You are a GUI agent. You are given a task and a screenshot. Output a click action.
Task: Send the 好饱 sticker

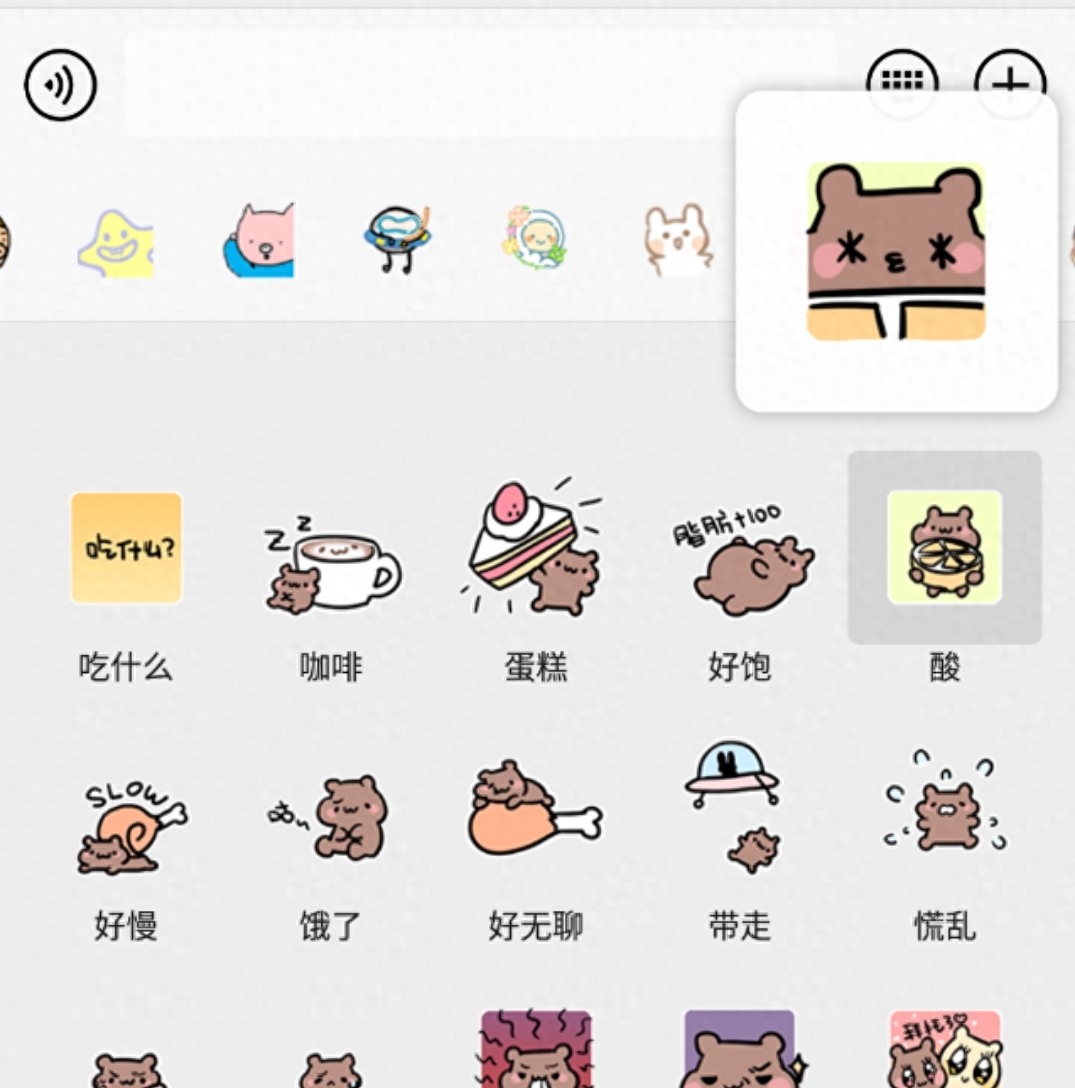pos(741,561)
